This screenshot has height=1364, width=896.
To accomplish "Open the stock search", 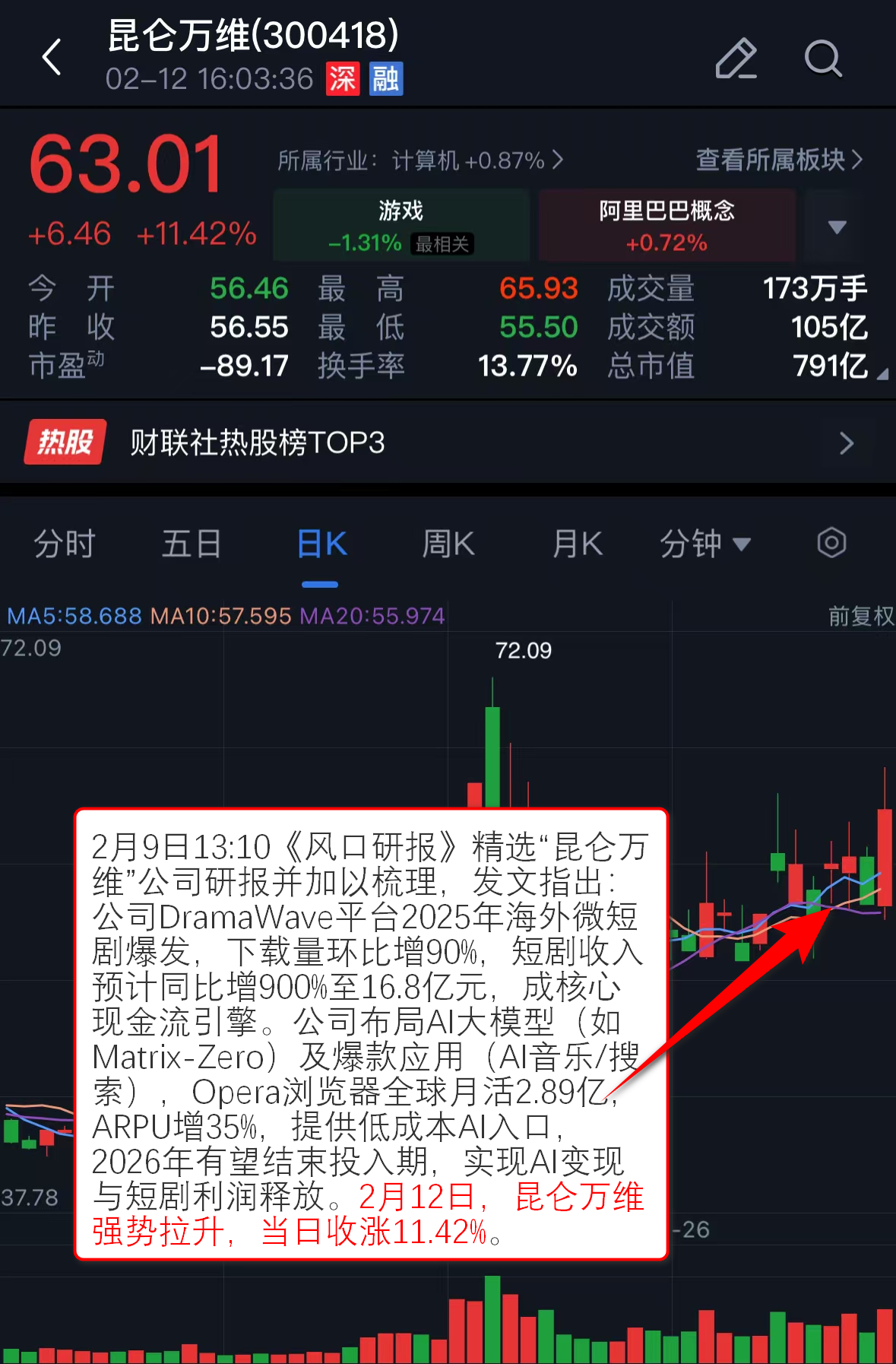I will pos(822,59).
